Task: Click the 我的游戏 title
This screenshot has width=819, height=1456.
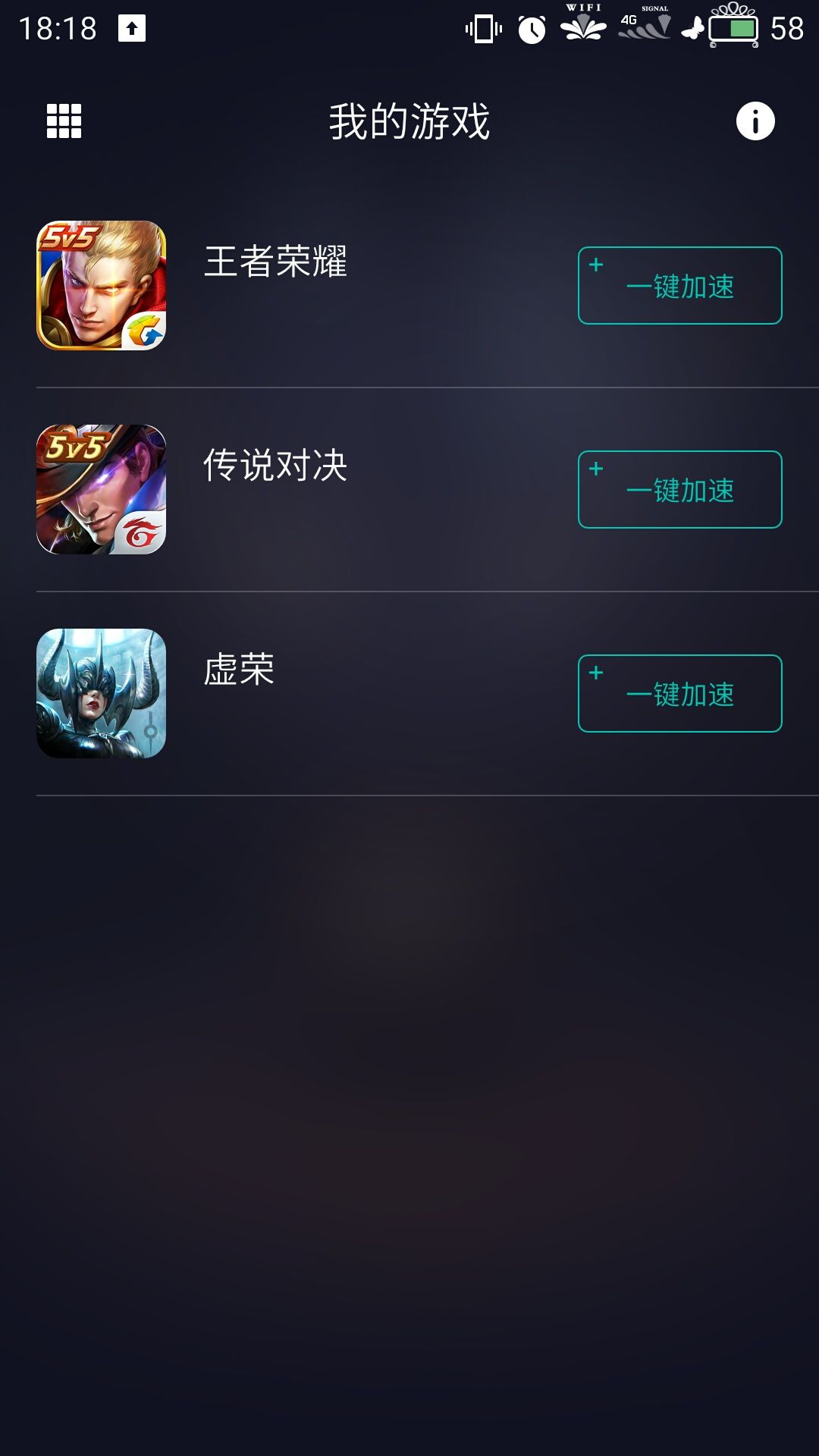Action: click(409, 121)
